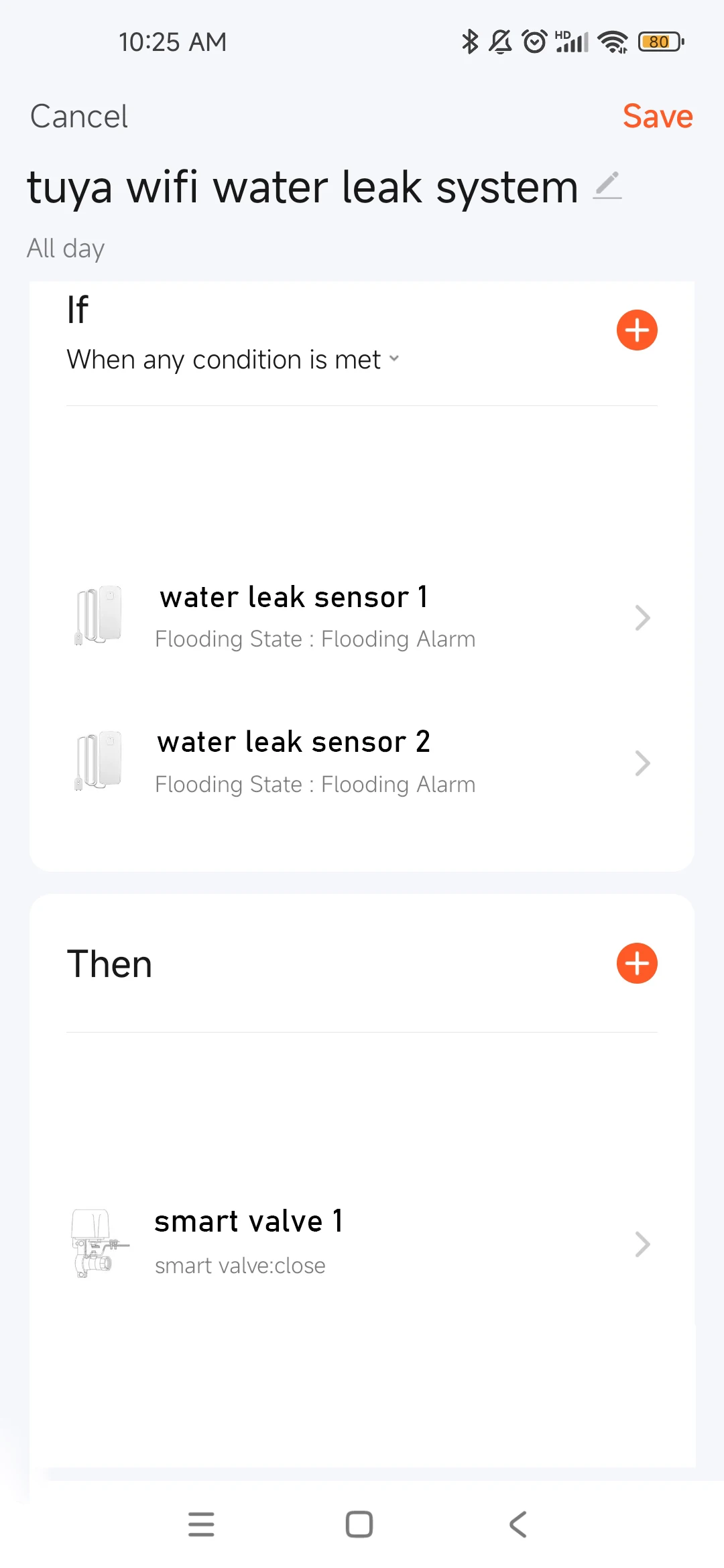Screen dimensions: 724x1568
Task: Open water leak sensor 2 condition
Action: pos(362,763)
